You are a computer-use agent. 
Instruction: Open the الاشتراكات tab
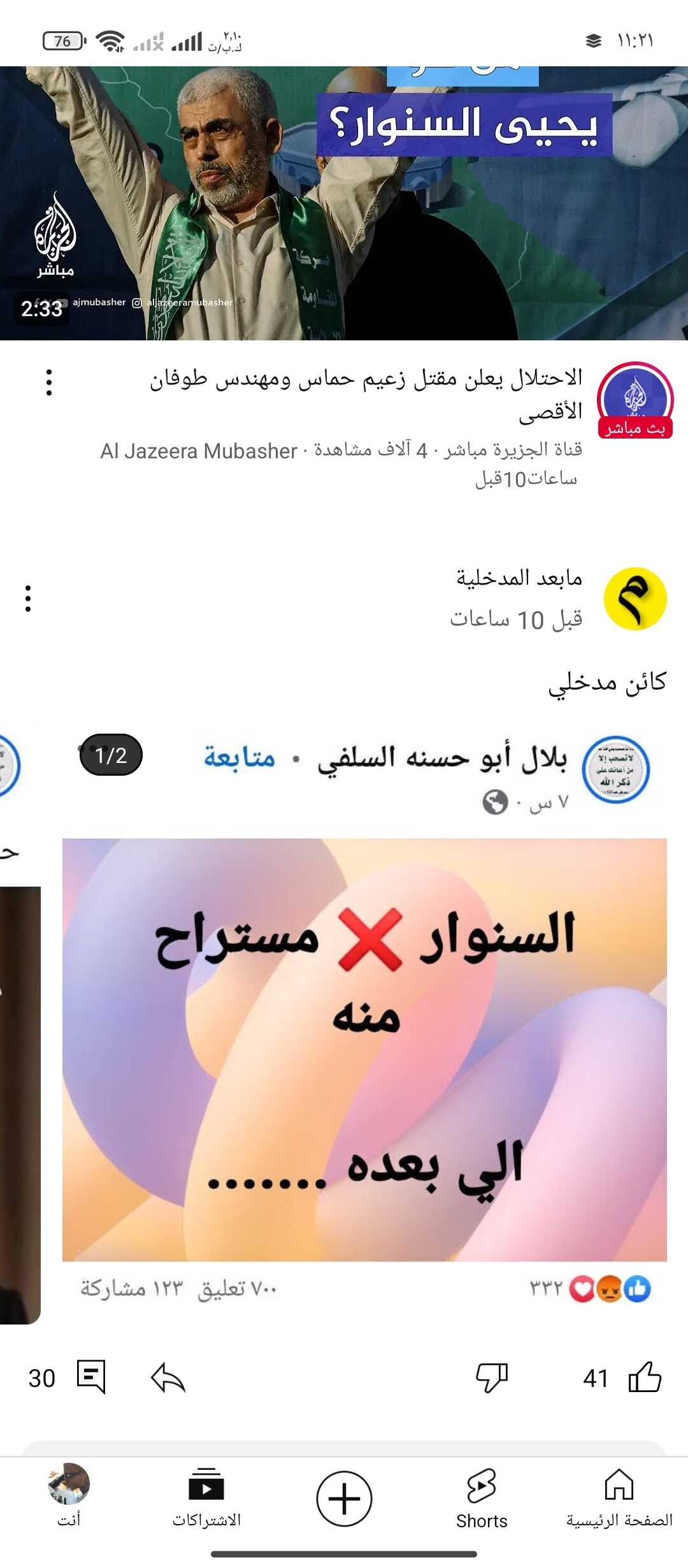206,1498
